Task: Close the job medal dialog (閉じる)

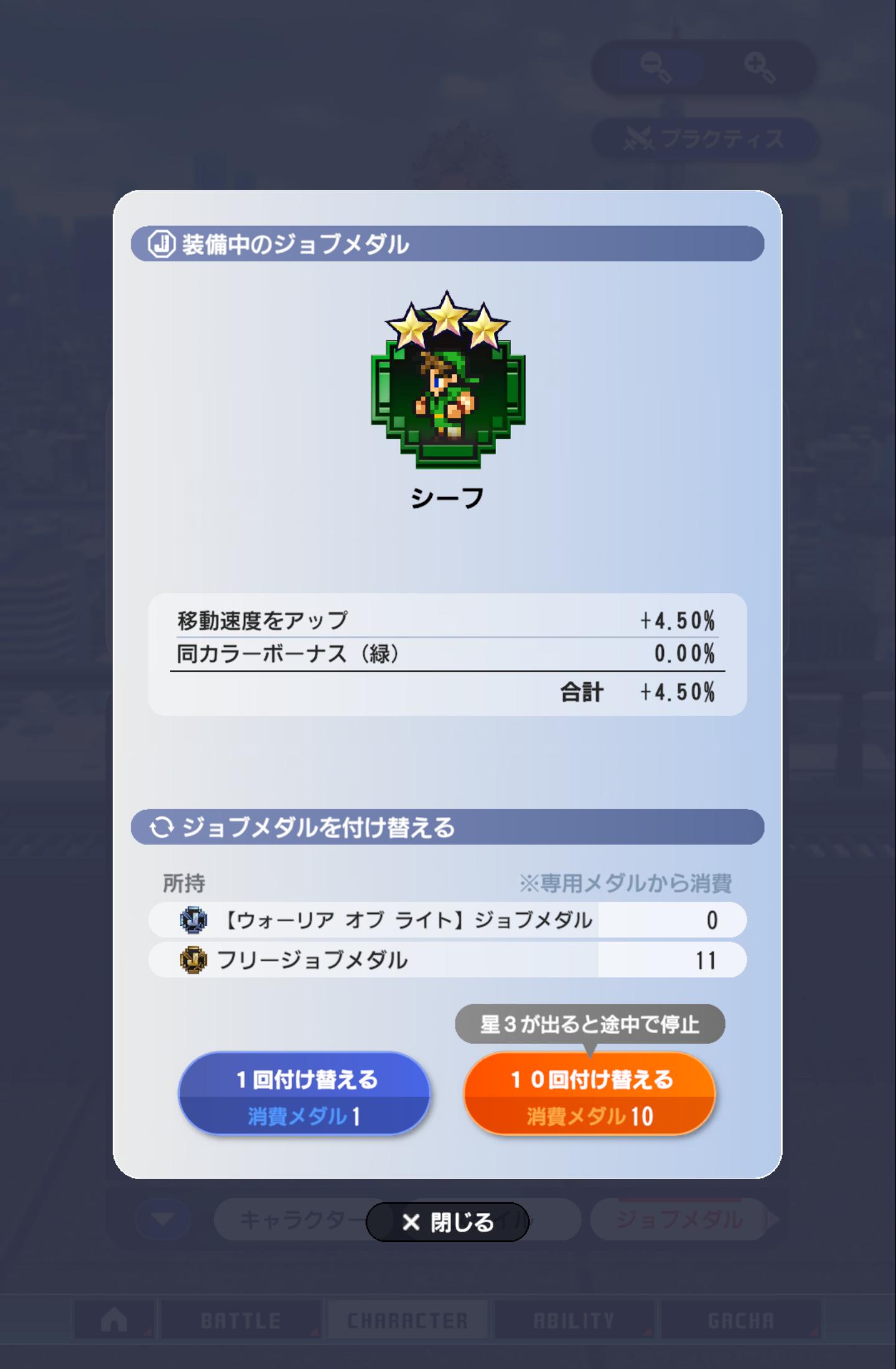Action: click(447, 1222)
